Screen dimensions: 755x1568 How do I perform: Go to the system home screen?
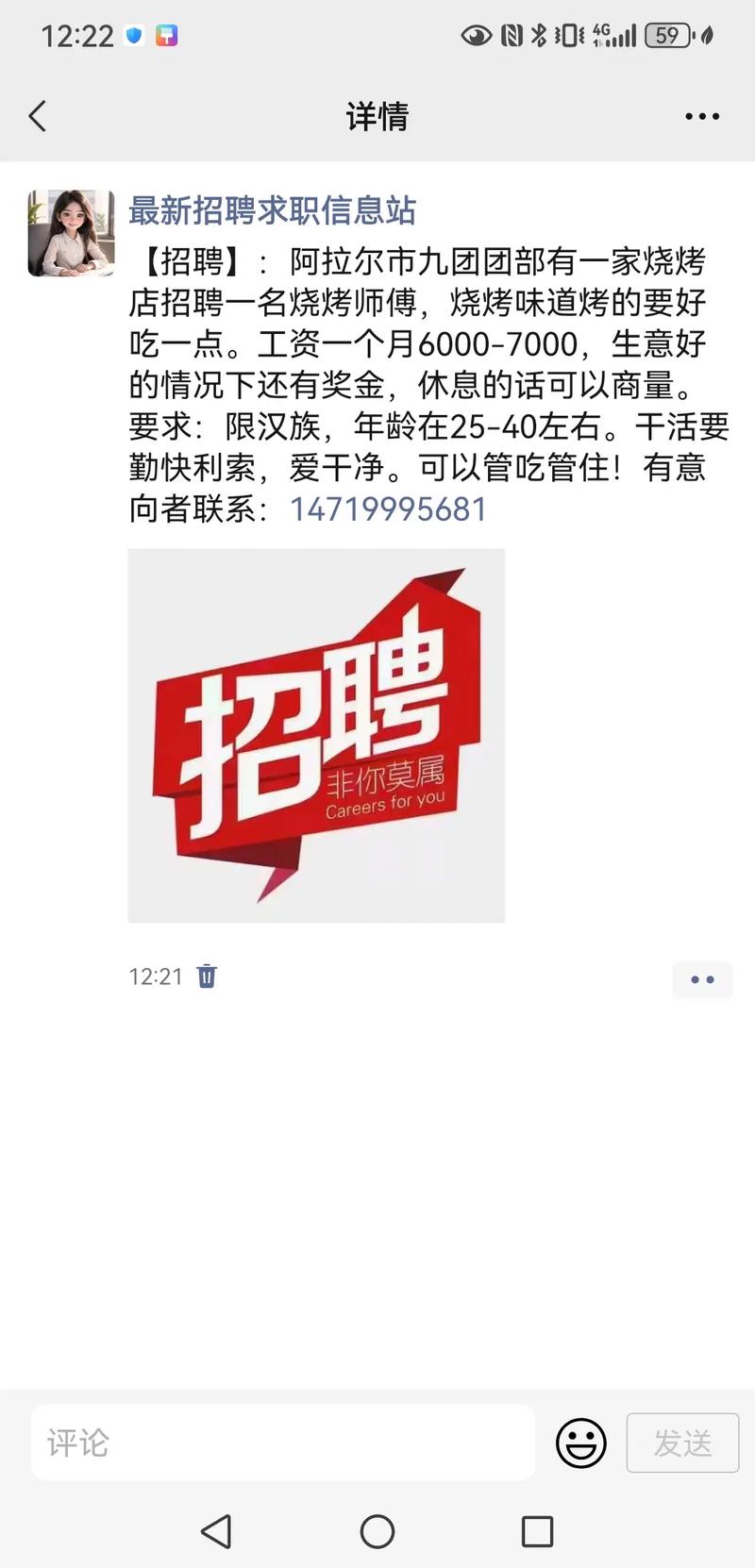point(377,1530)
